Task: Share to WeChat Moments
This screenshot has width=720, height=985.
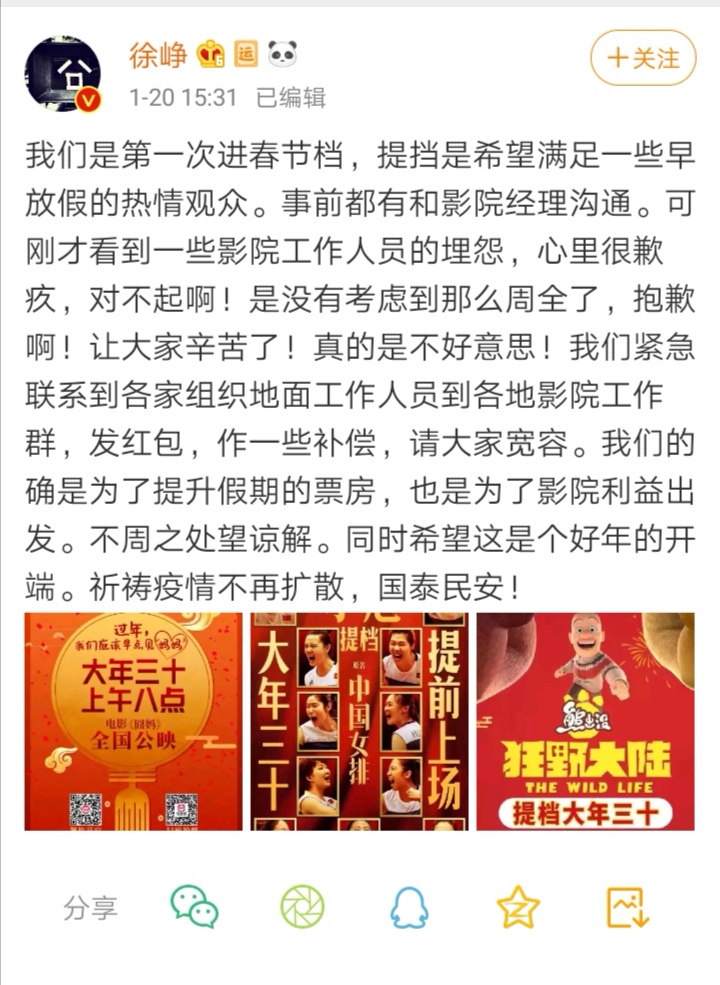Action: point(302,907)
